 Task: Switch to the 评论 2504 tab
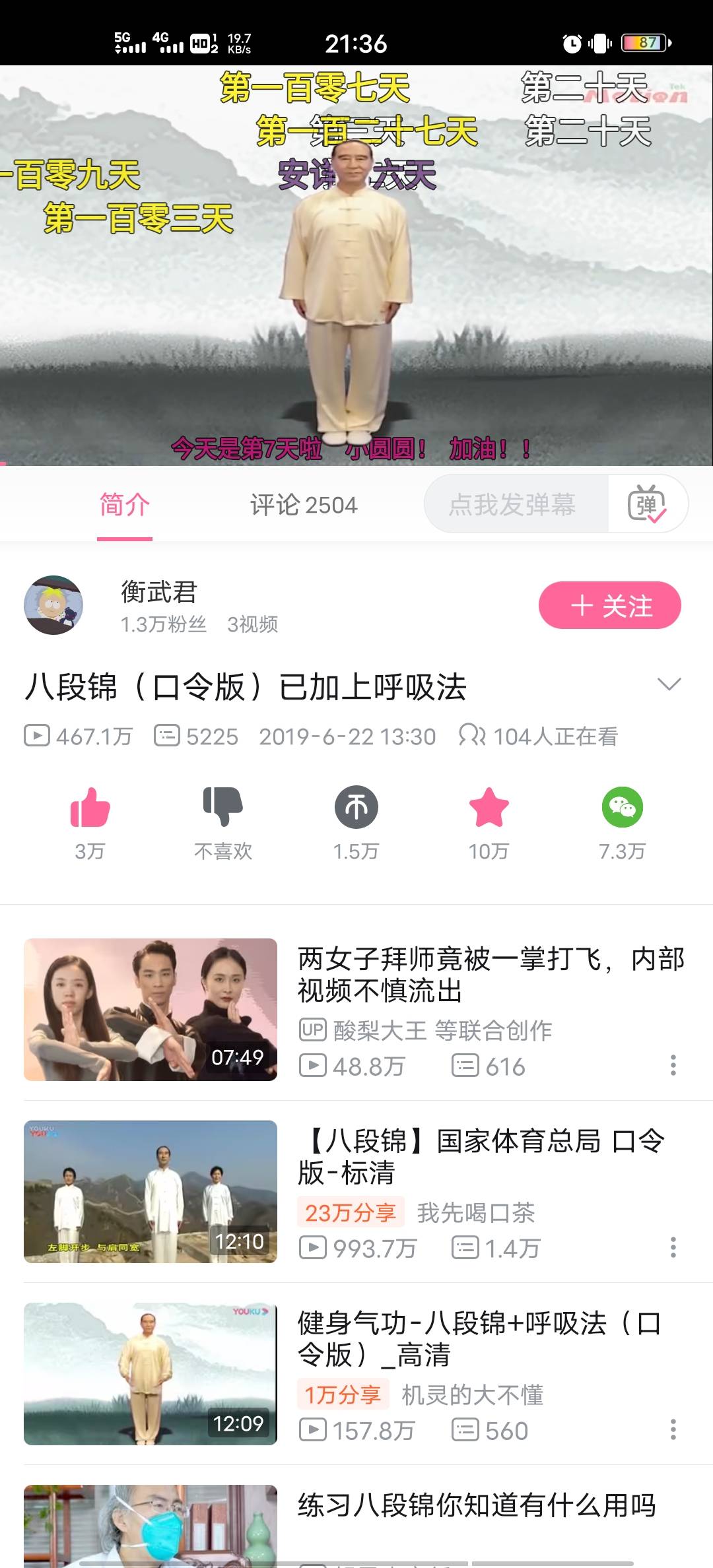(x=303, y=504)
